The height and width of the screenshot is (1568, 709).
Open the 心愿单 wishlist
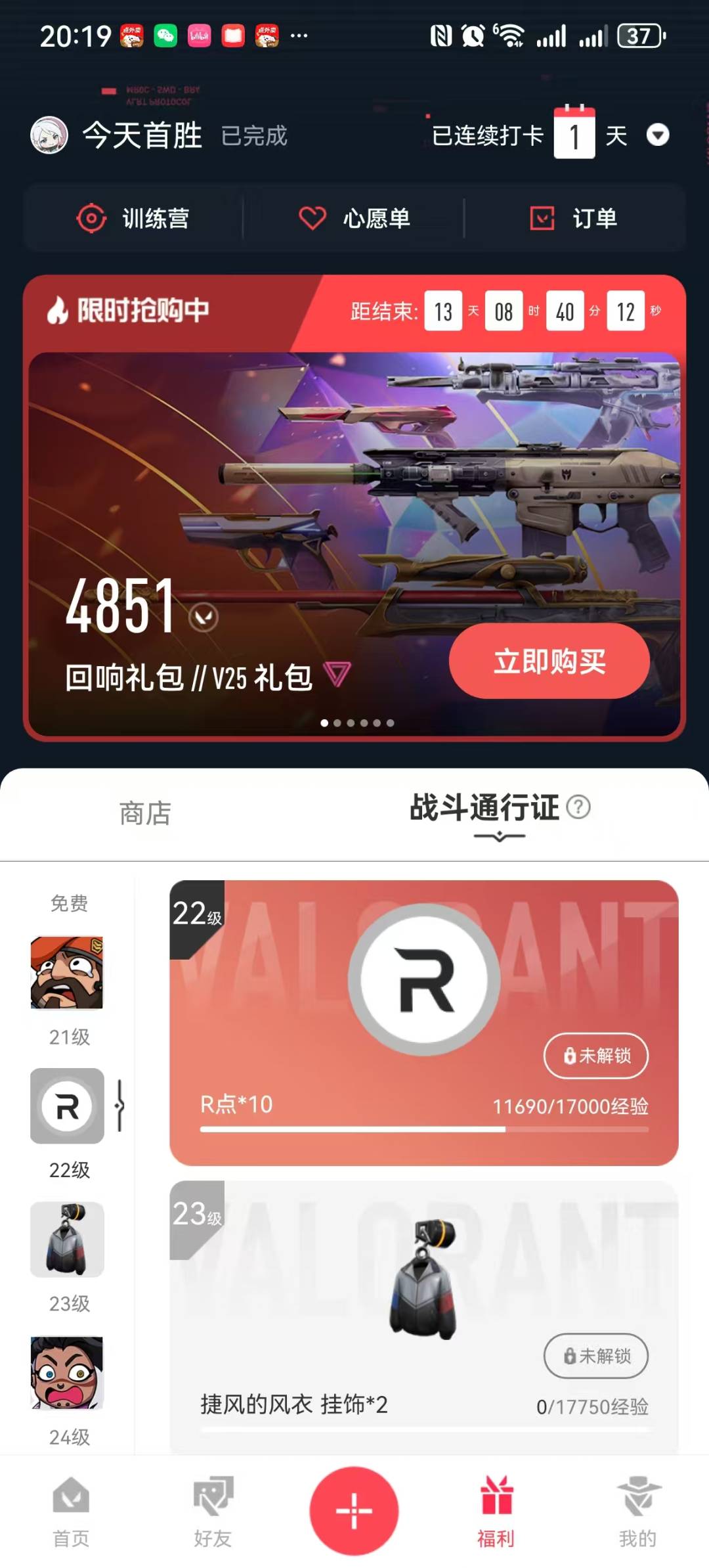point(354,218)
